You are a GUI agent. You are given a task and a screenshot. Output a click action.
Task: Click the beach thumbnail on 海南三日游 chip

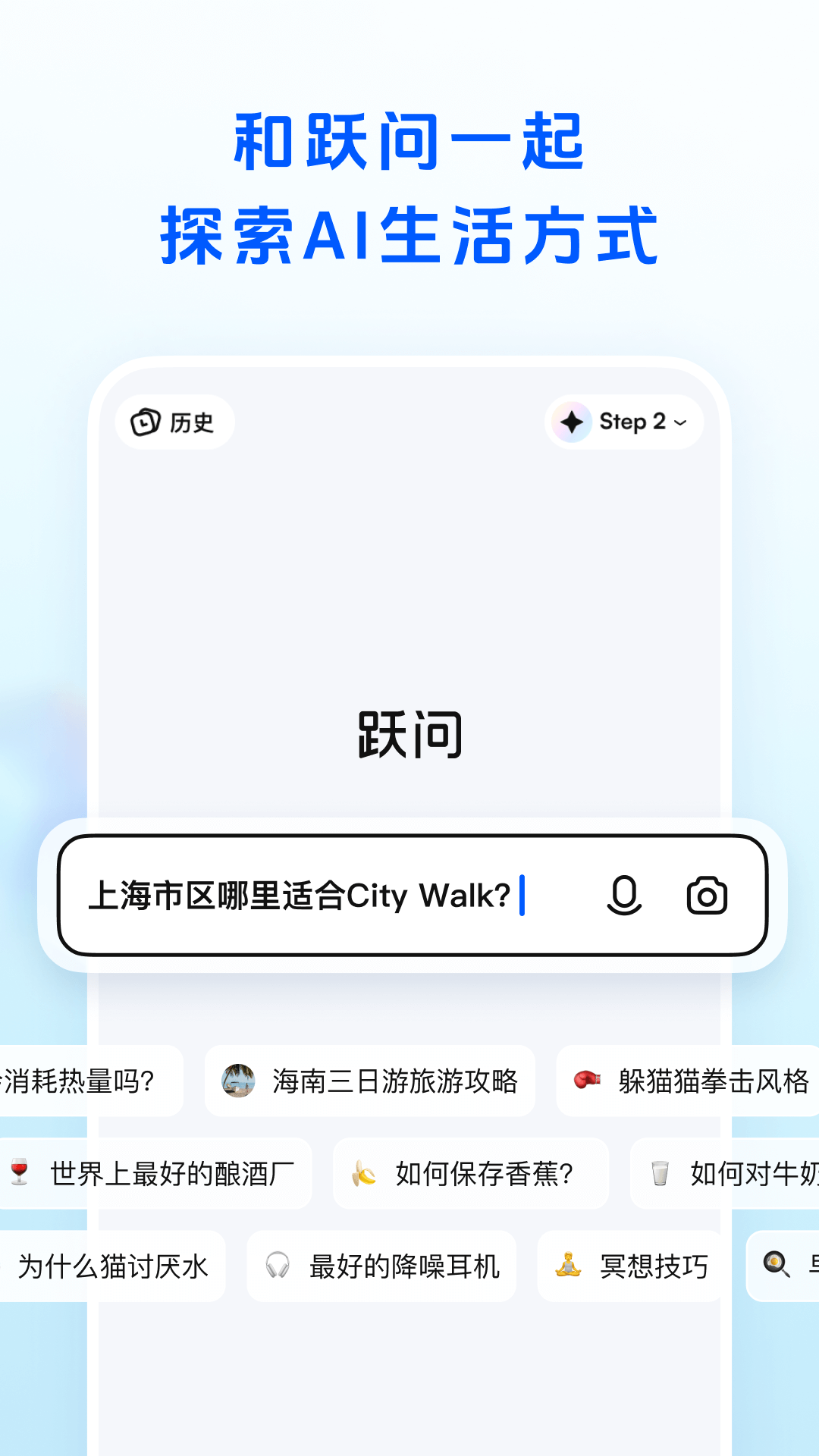tap(239, 1081)
